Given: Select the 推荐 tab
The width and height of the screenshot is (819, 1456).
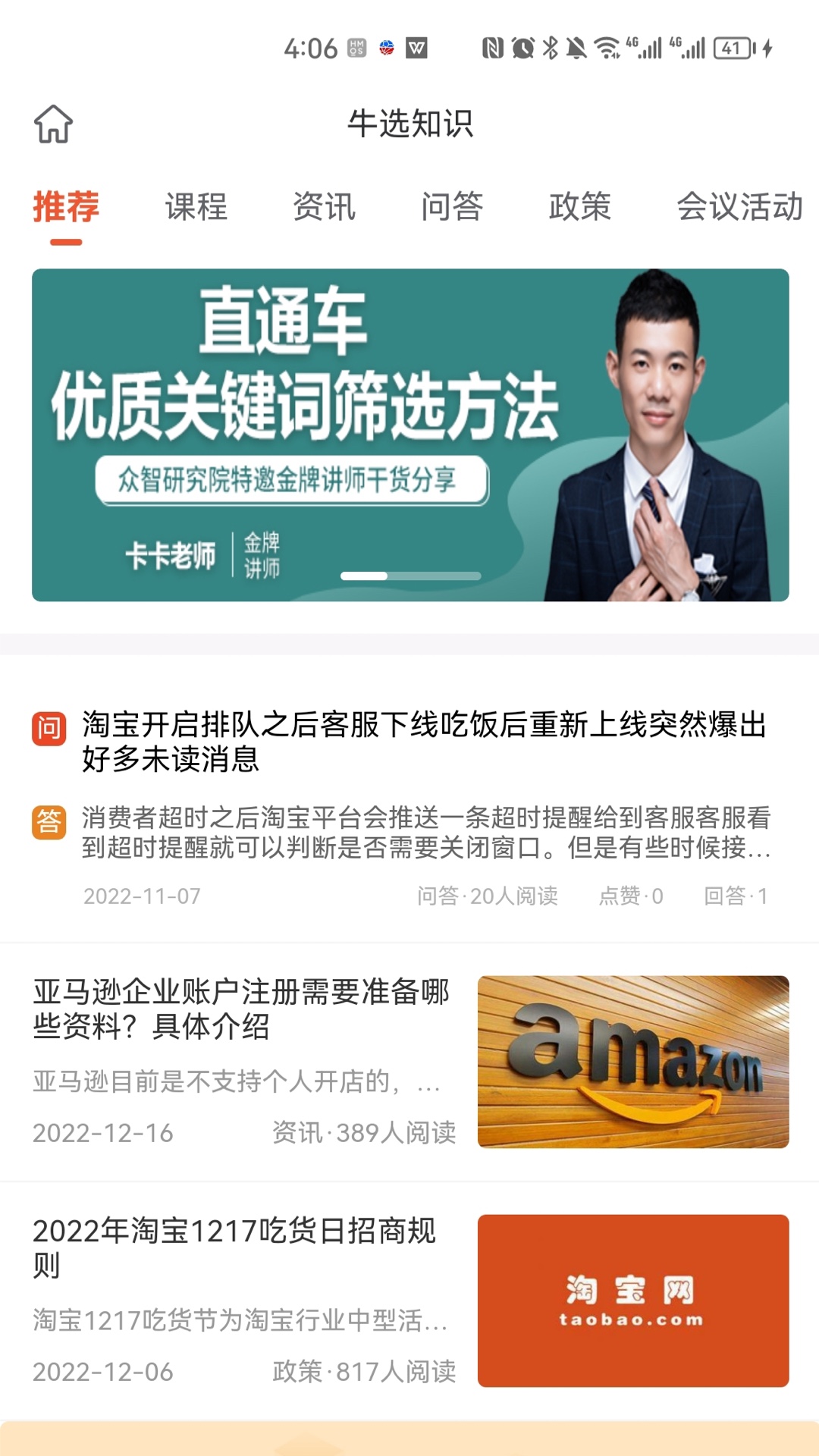Looking at the screenshot, I should click(x=66, y=207).
